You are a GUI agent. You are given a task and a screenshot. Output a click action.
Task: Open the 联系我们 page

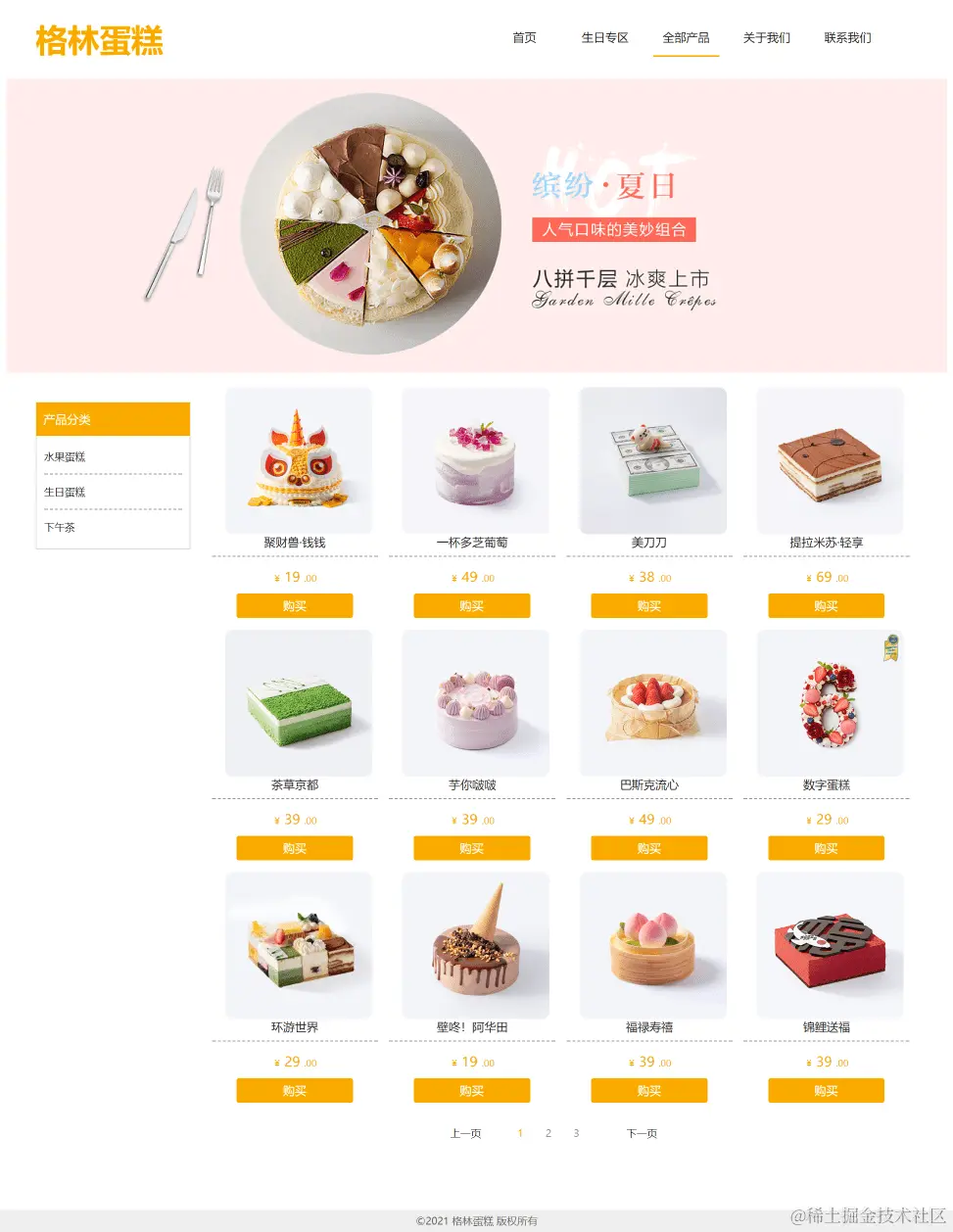846,38
